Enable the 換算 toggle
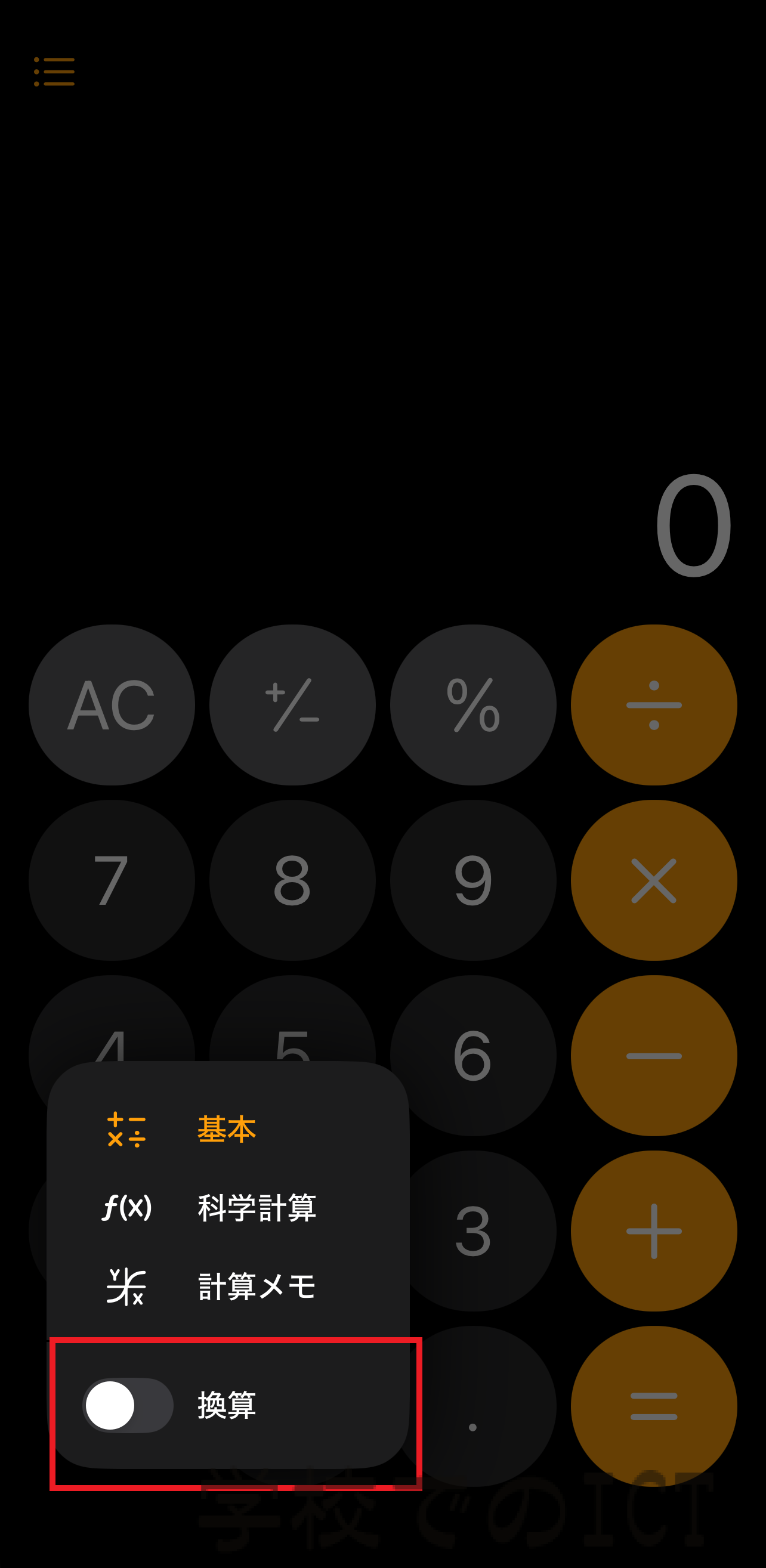Viewport: 766px width, 1568px height. (x=128, y=1406)
